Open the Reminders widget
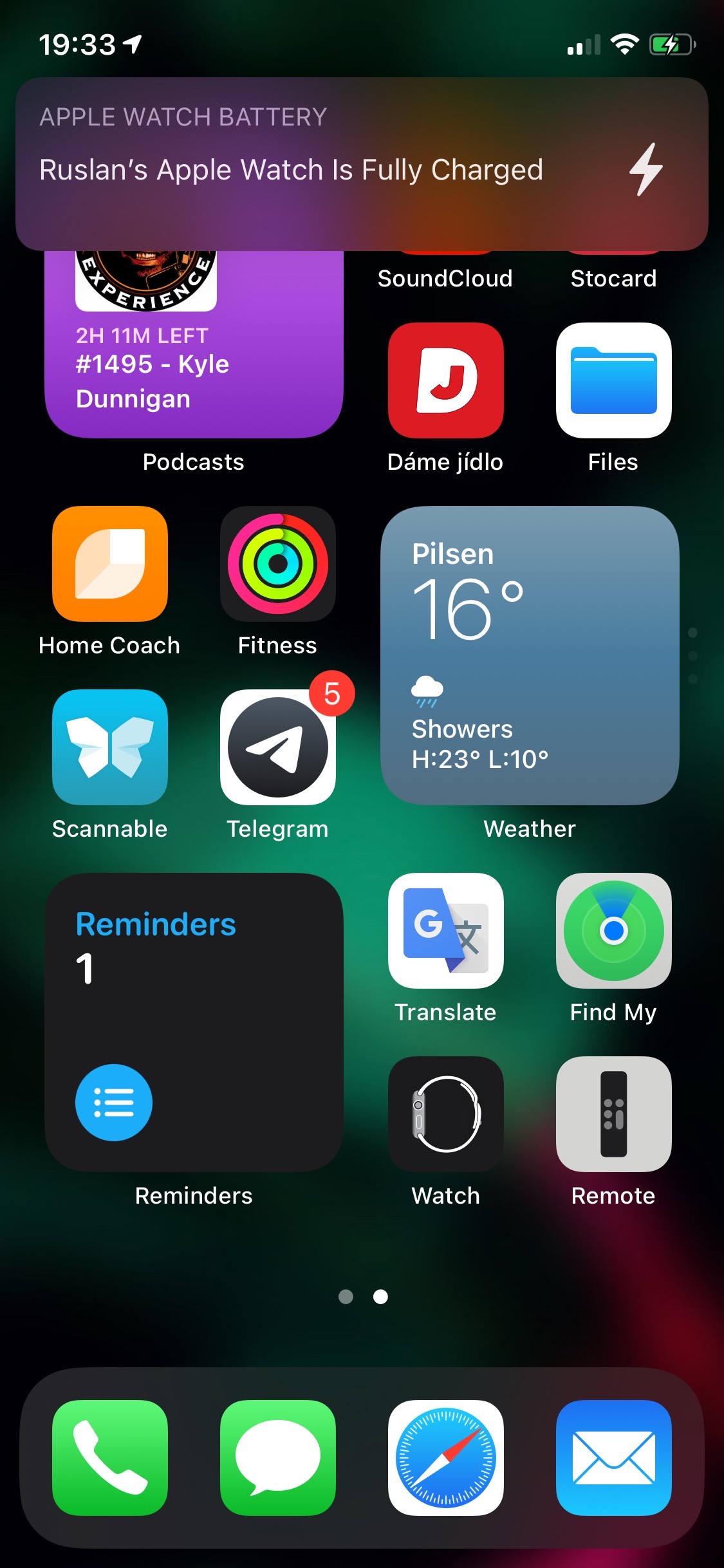724x1568 pixels. point(193,1022)
